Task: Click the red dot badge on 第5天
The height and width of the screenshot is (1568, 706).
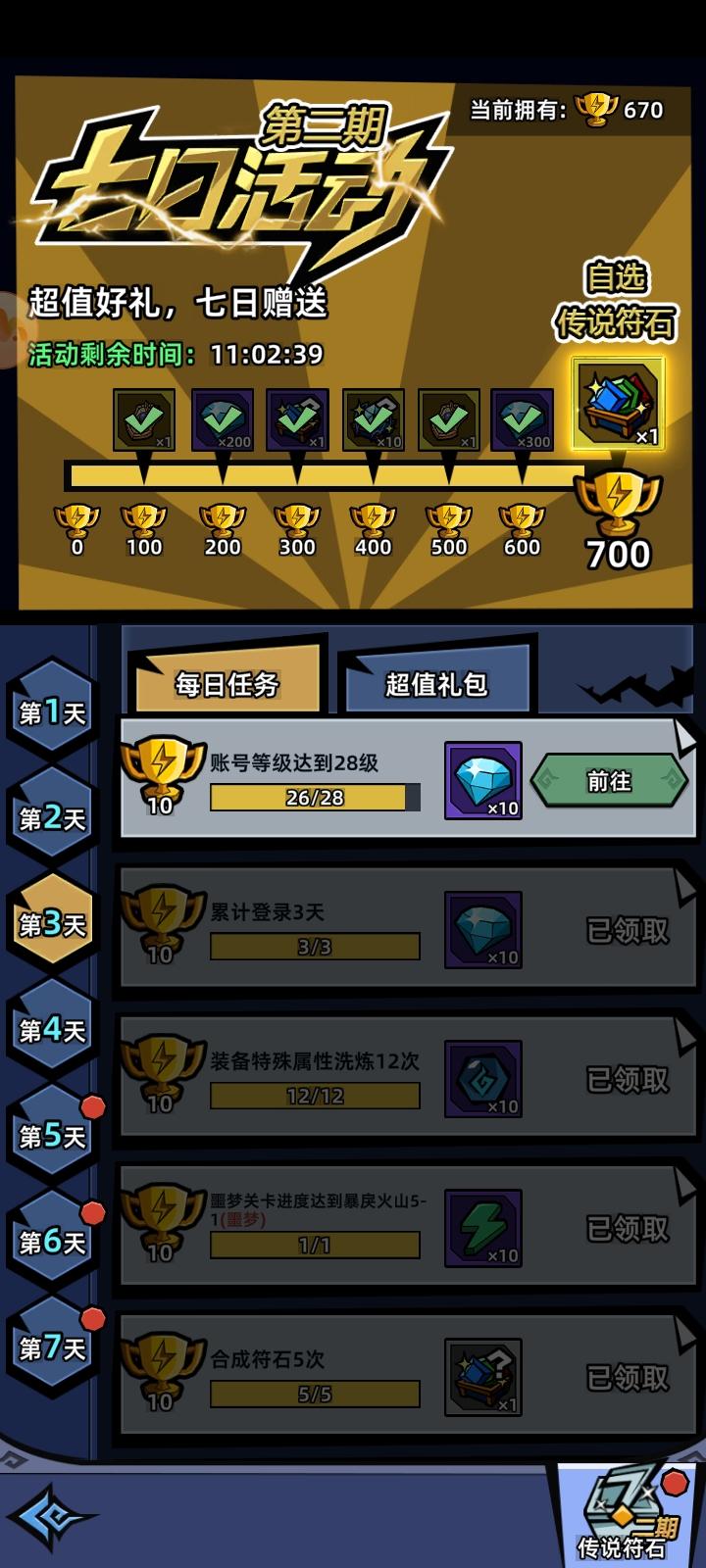Action: point(94,1104)
